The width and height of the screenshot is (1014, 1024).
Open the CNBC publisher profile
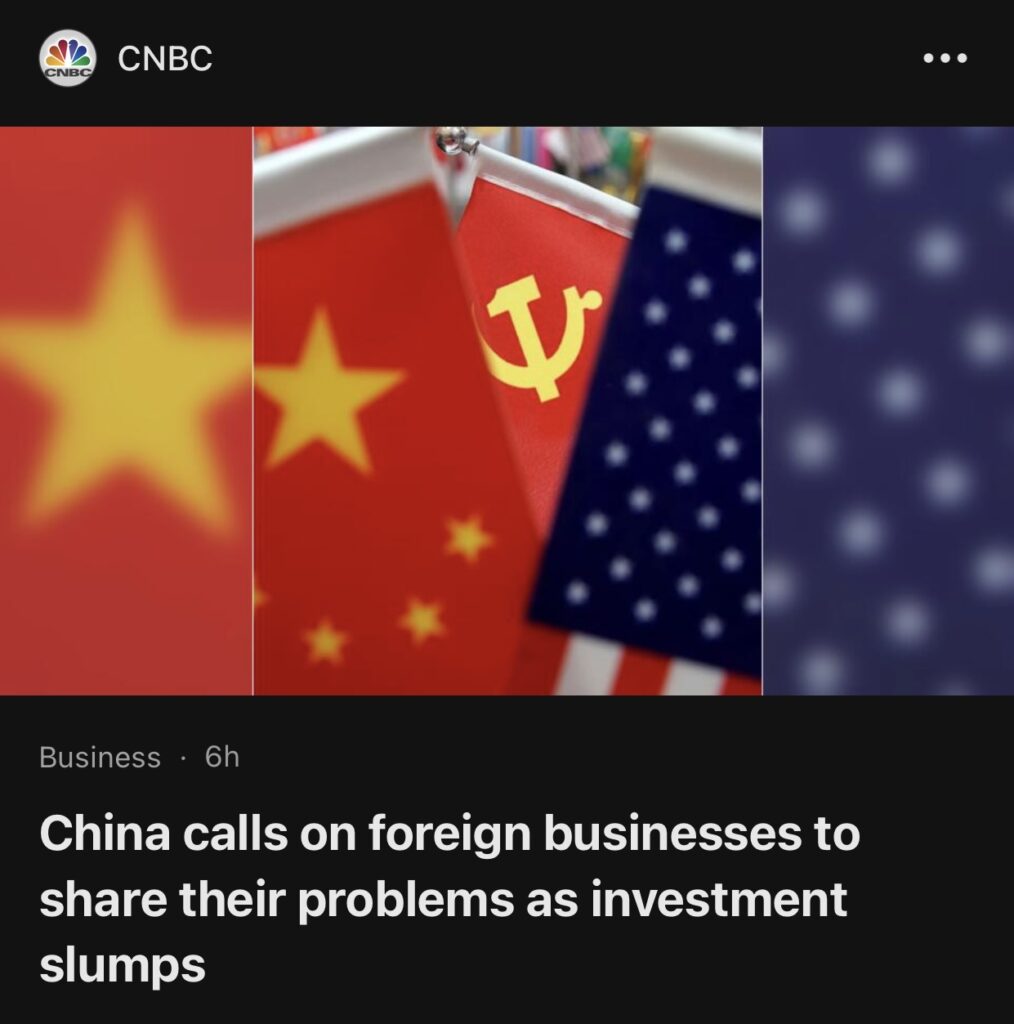point(164,59)
